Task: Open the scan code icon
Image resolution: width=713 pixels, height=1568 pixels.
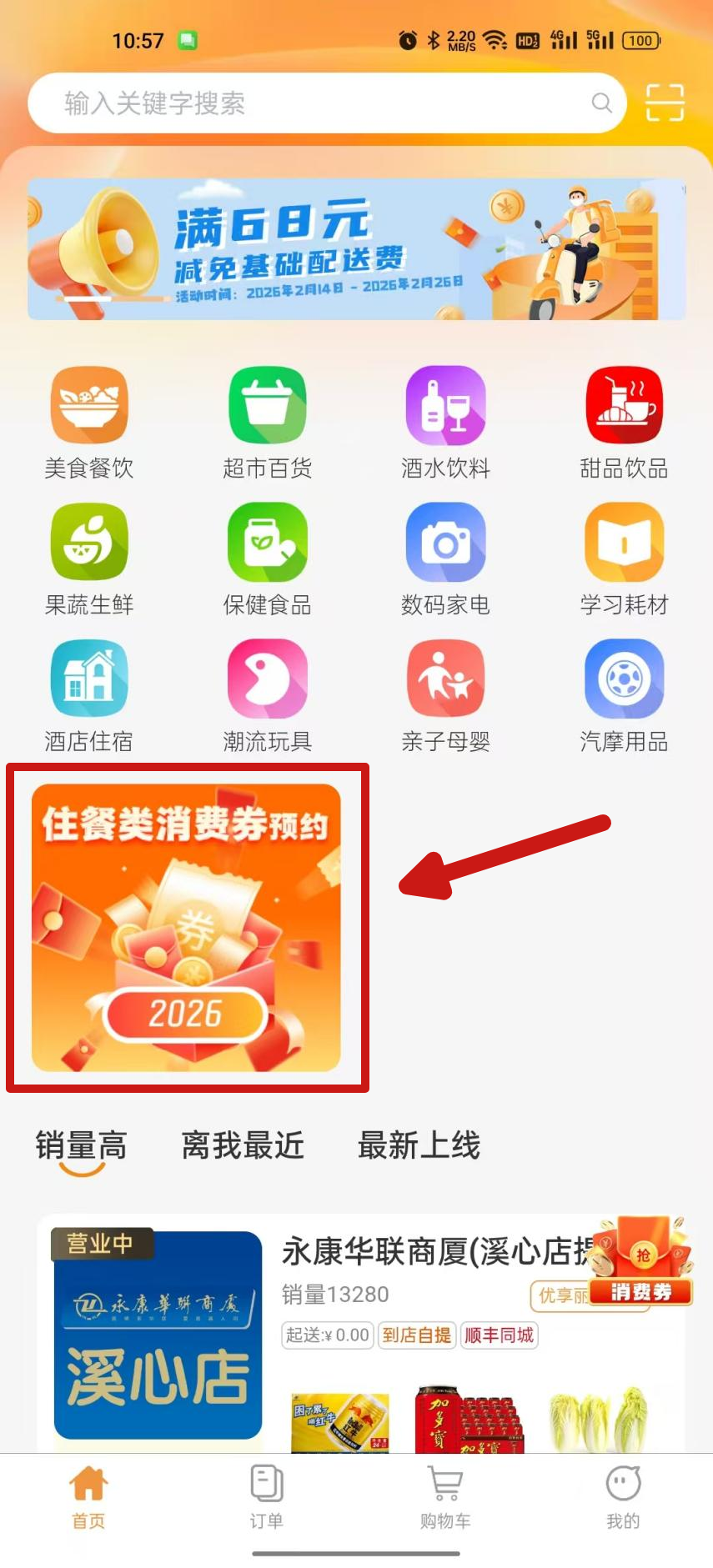Action: pyautogui.click(x=665, y=103)
